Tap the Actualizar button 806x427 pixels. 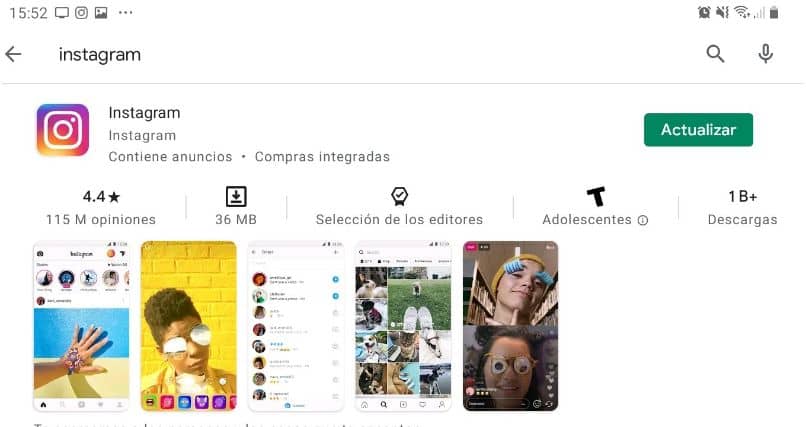pos(698,130)
